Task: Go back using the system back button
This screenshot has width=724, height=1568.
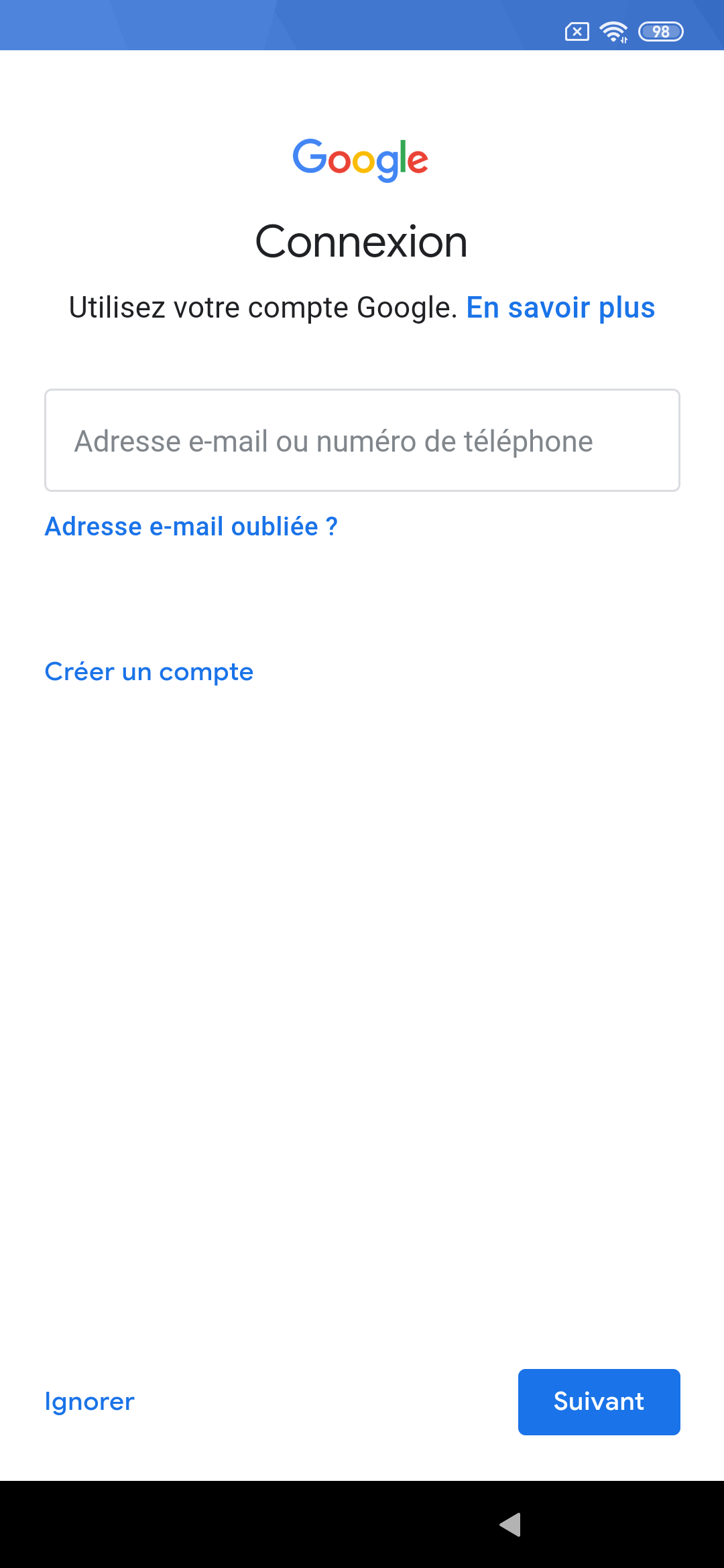Action: tap(511, 1524)
